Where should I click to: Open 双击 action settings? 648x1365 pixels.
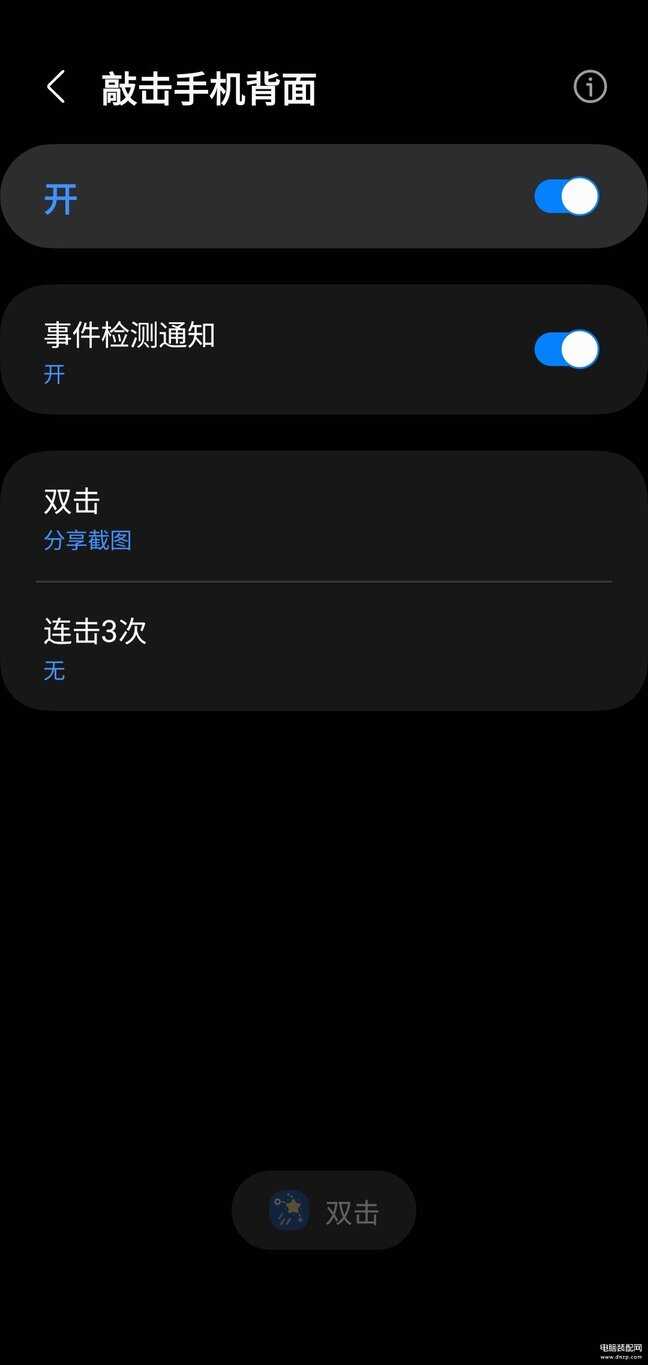pyautogui.click(x=323, y=518)
